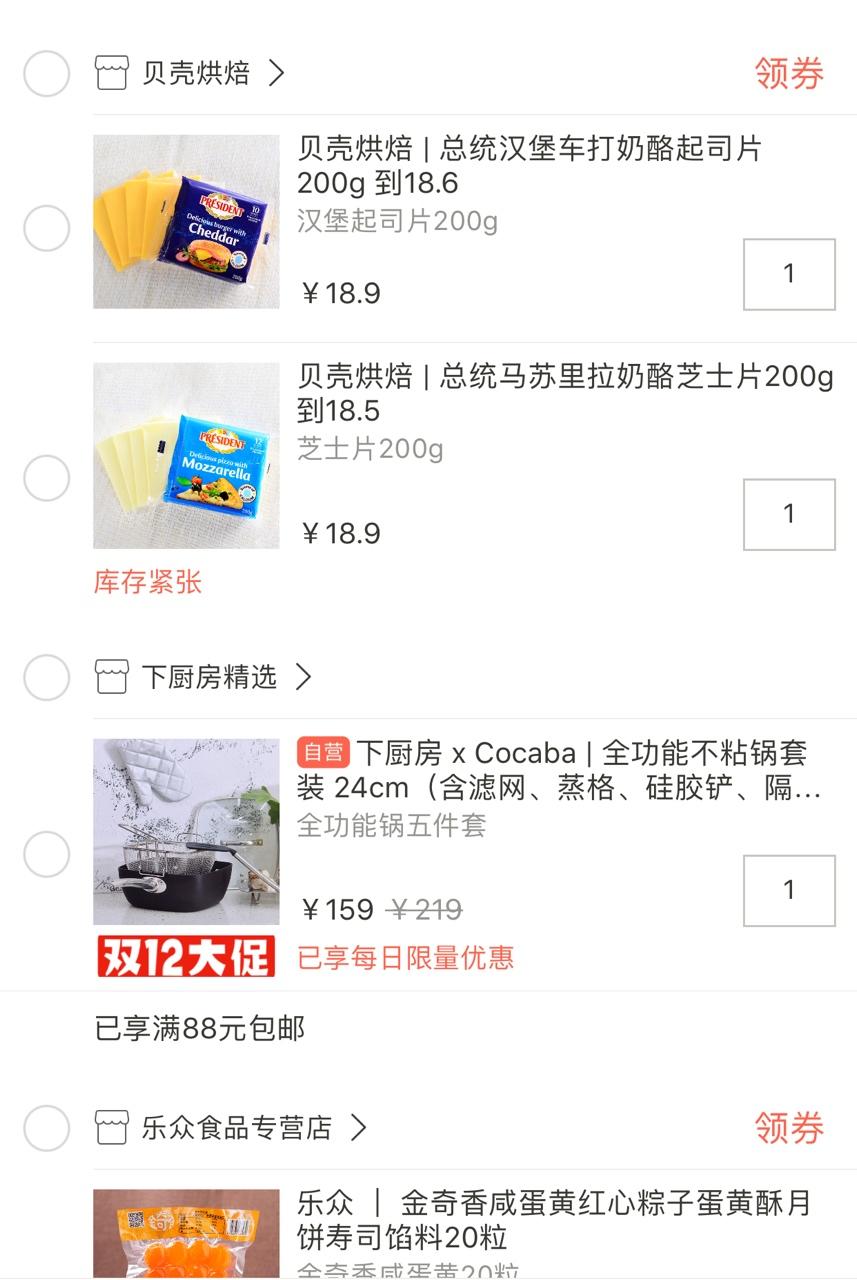Select all items from 乐众食品专营店

[46, 1128]
